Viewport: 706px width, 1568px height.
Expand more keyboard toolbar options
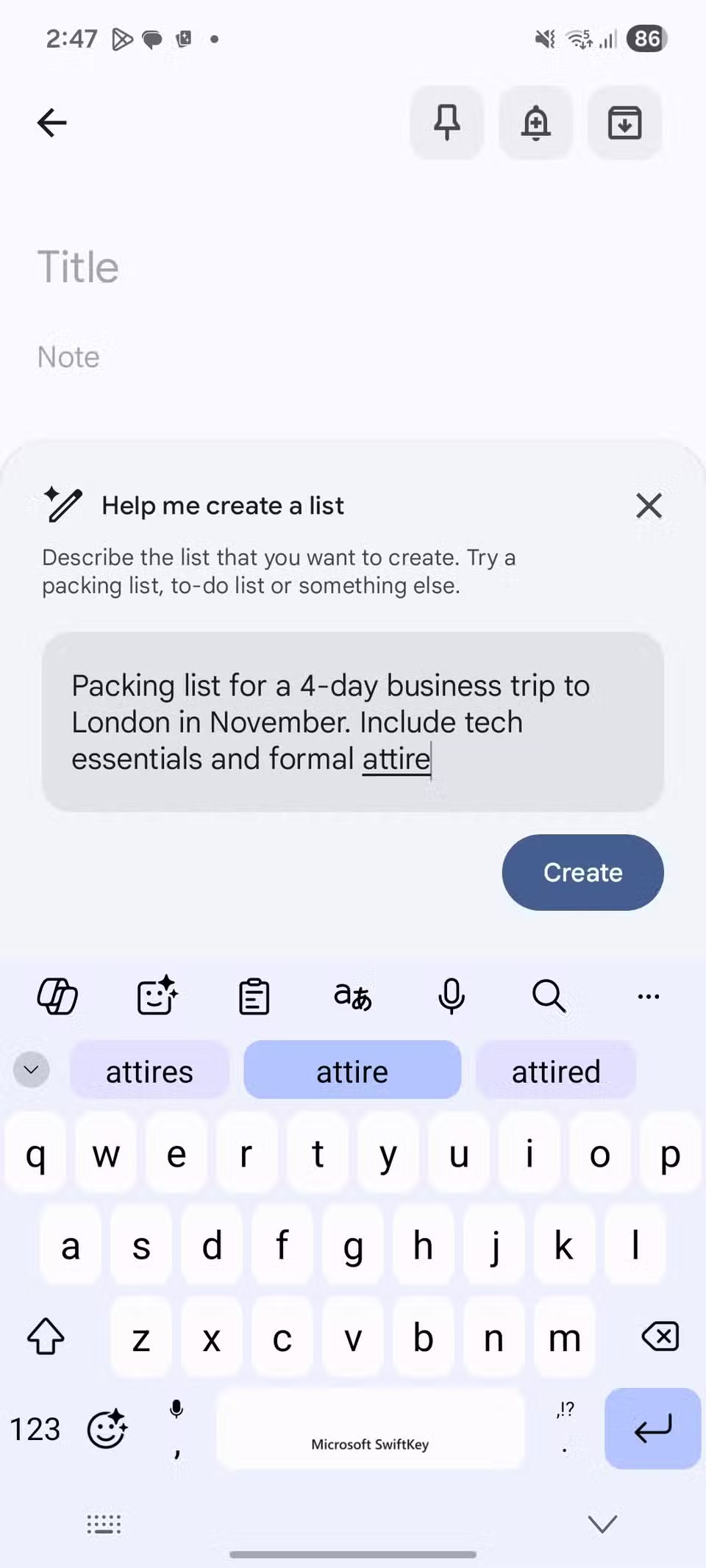647,997
